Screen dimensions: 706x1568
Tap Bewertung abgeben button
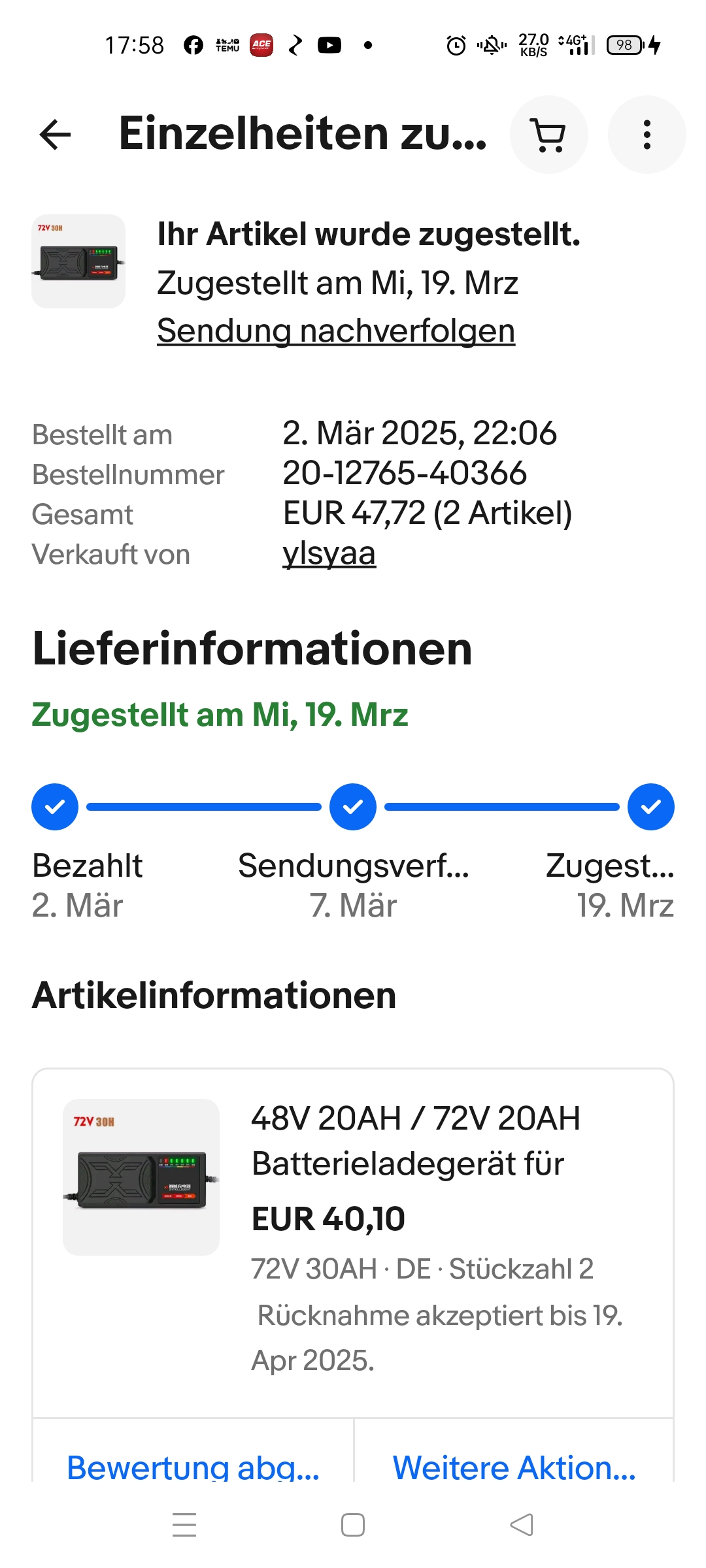coord(193,1467)
